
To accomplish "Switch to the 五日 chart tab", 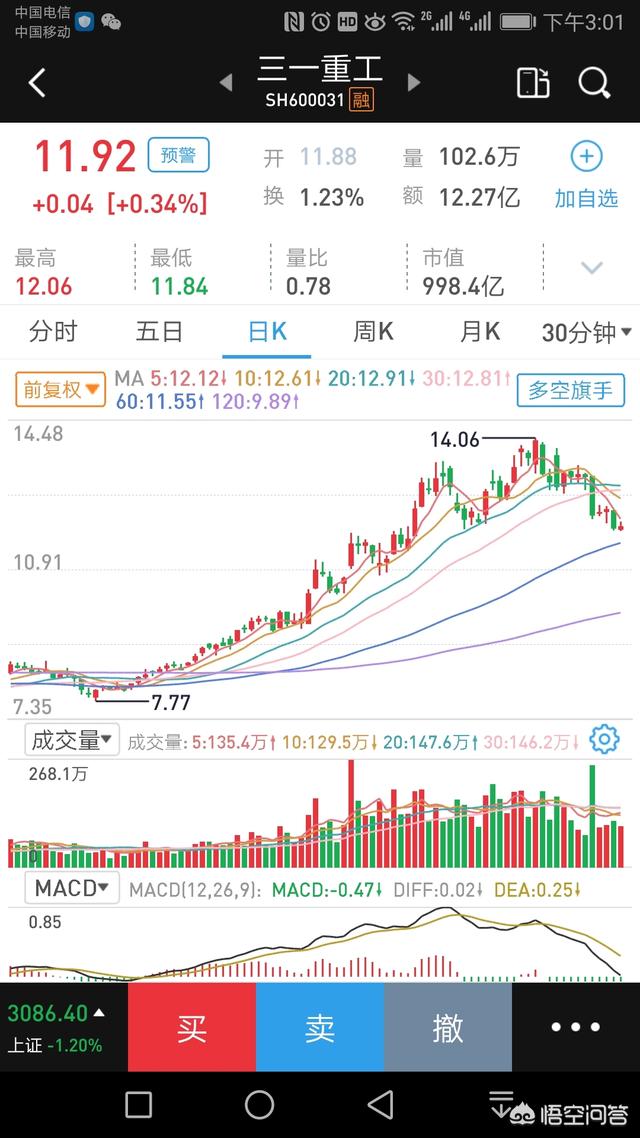I will [x=159, y=332].
